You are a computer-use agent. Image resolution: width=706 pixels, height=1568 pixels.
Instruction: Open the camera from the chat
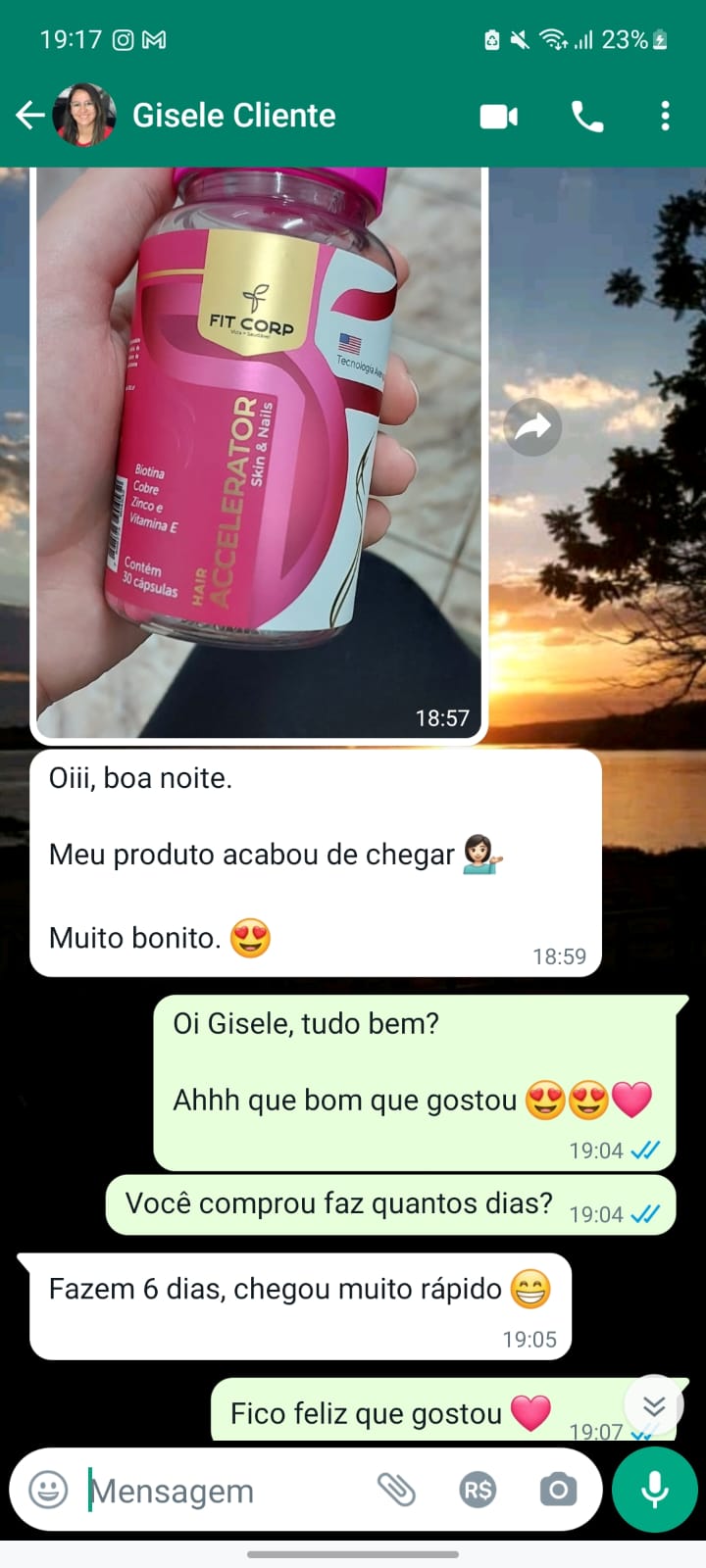pos(558,1491)
